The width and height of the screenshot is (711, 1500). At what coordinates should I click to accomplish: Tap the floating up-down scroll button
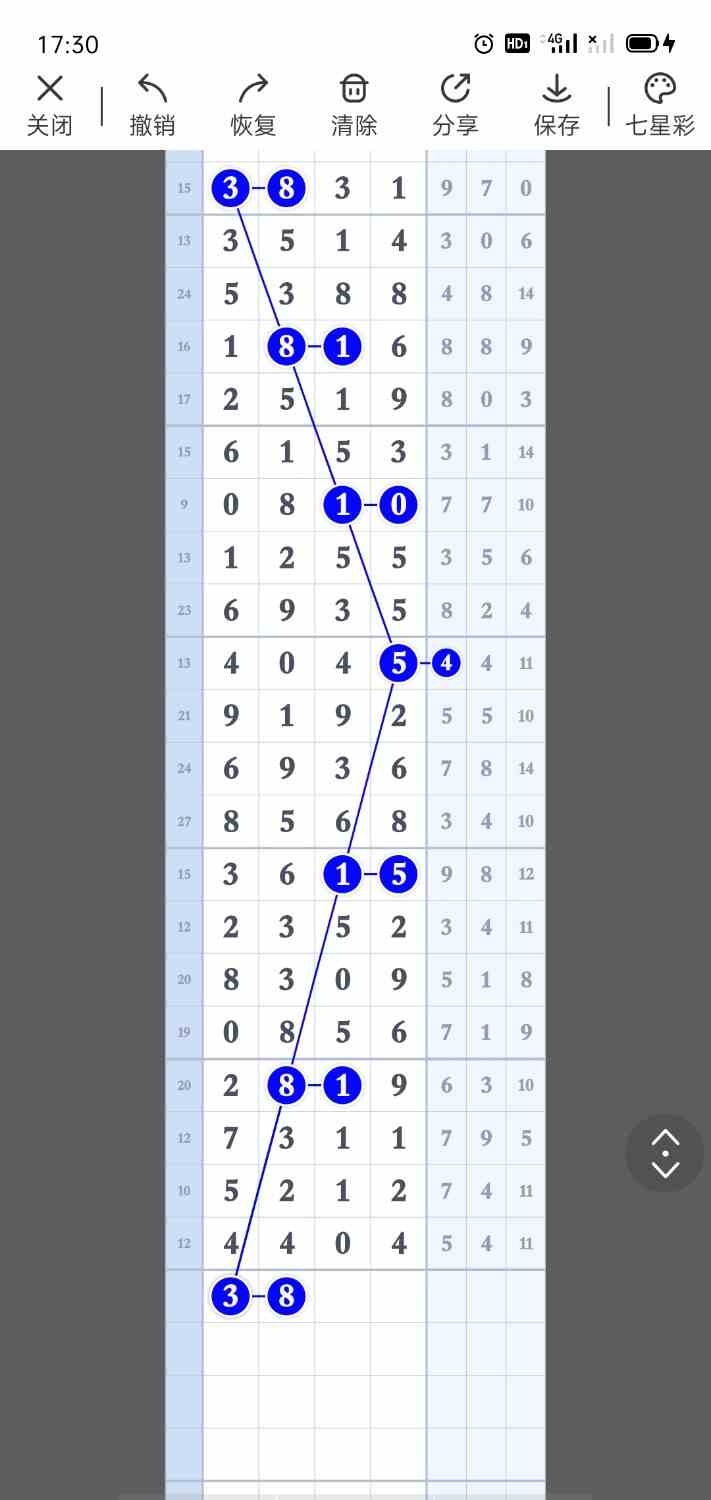click(x=665, y=1153)
